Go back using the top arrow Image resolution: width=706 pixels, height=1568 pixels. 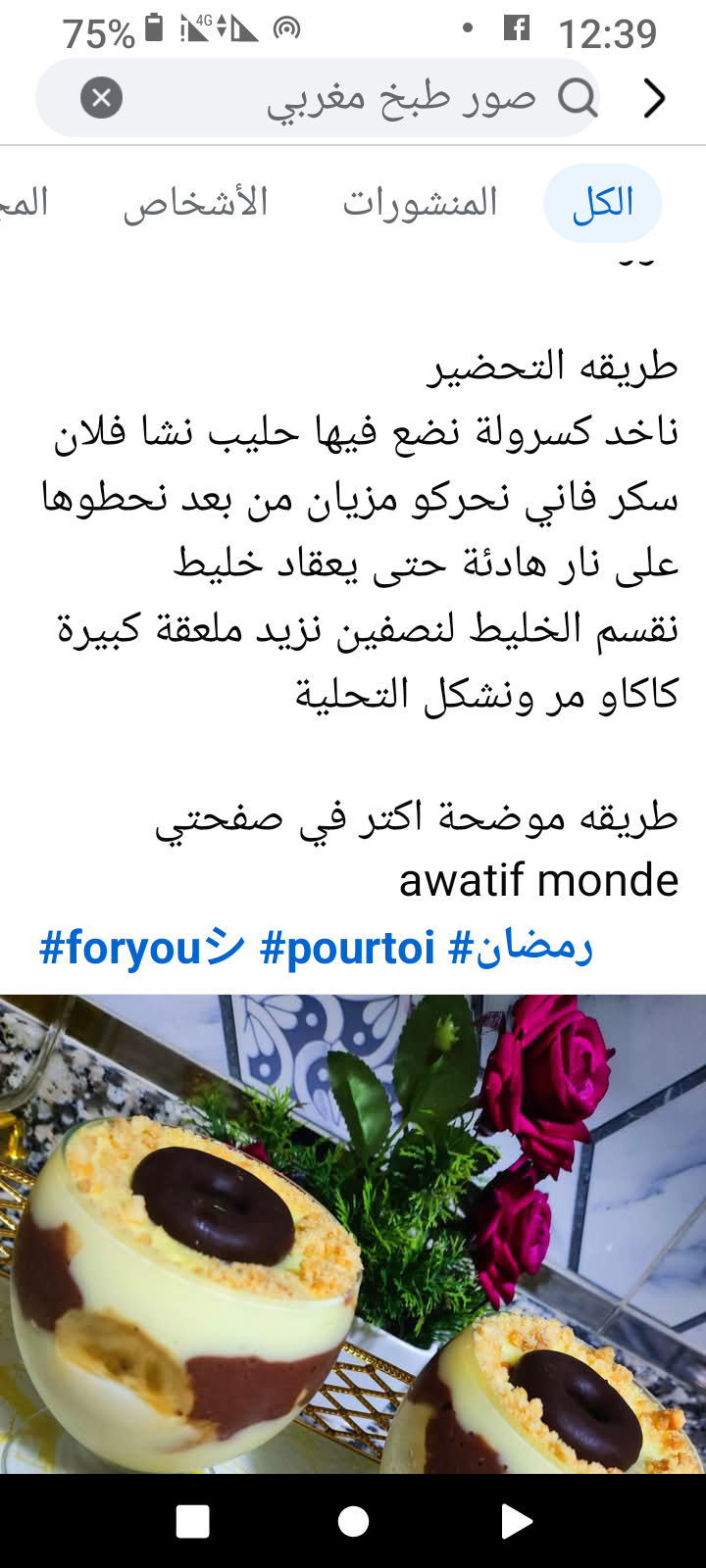[x=655, y=98]
